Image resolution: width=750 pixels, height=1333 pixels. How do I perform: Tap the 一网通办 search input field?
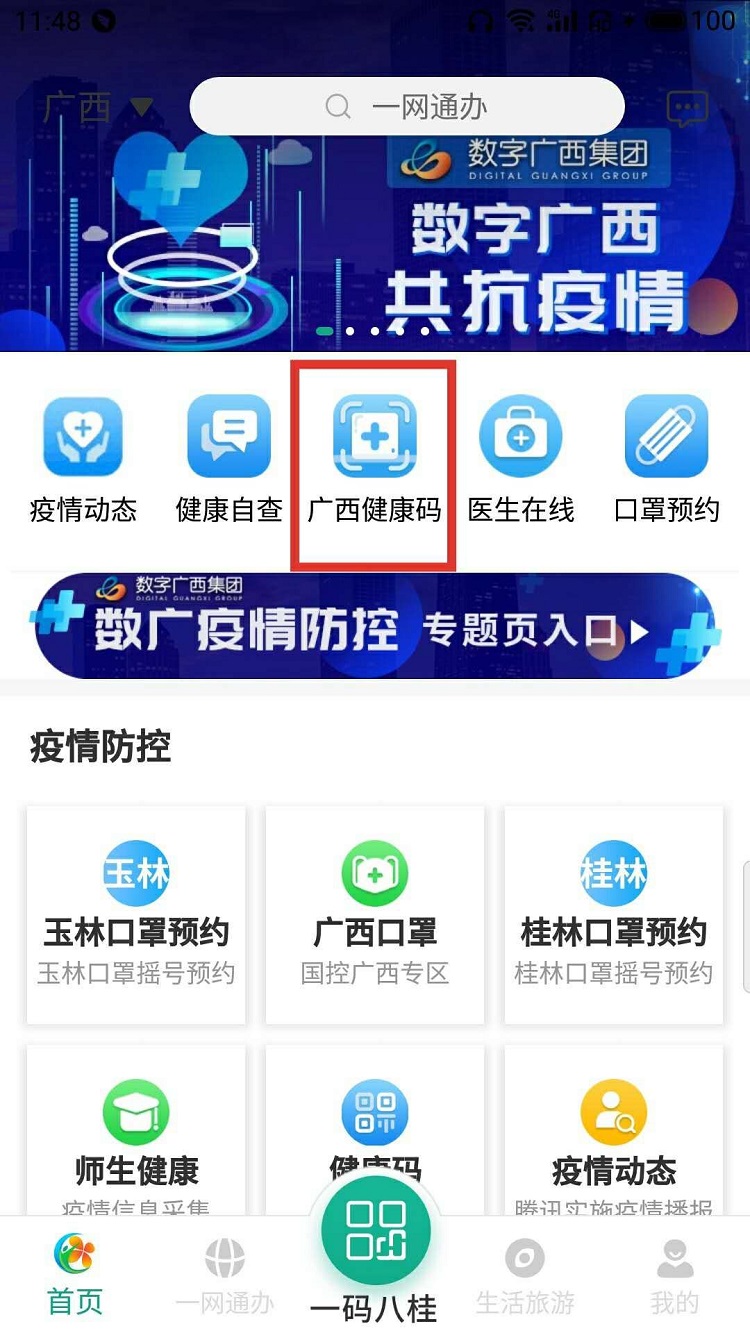430,106
